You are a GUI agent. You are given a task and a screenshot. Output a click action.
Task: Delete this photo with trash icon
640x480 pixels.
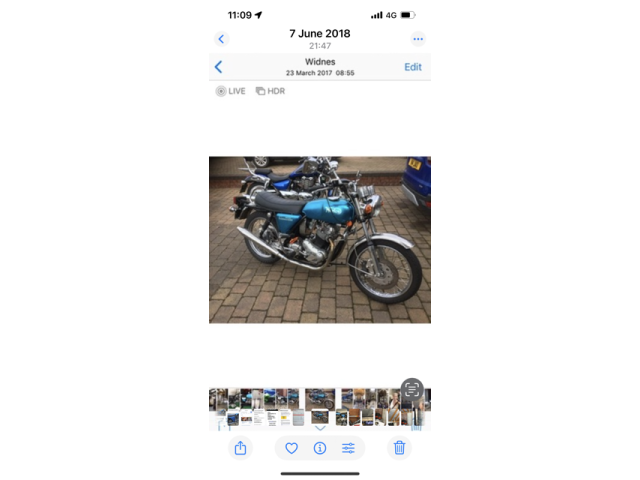coord(399,448)
